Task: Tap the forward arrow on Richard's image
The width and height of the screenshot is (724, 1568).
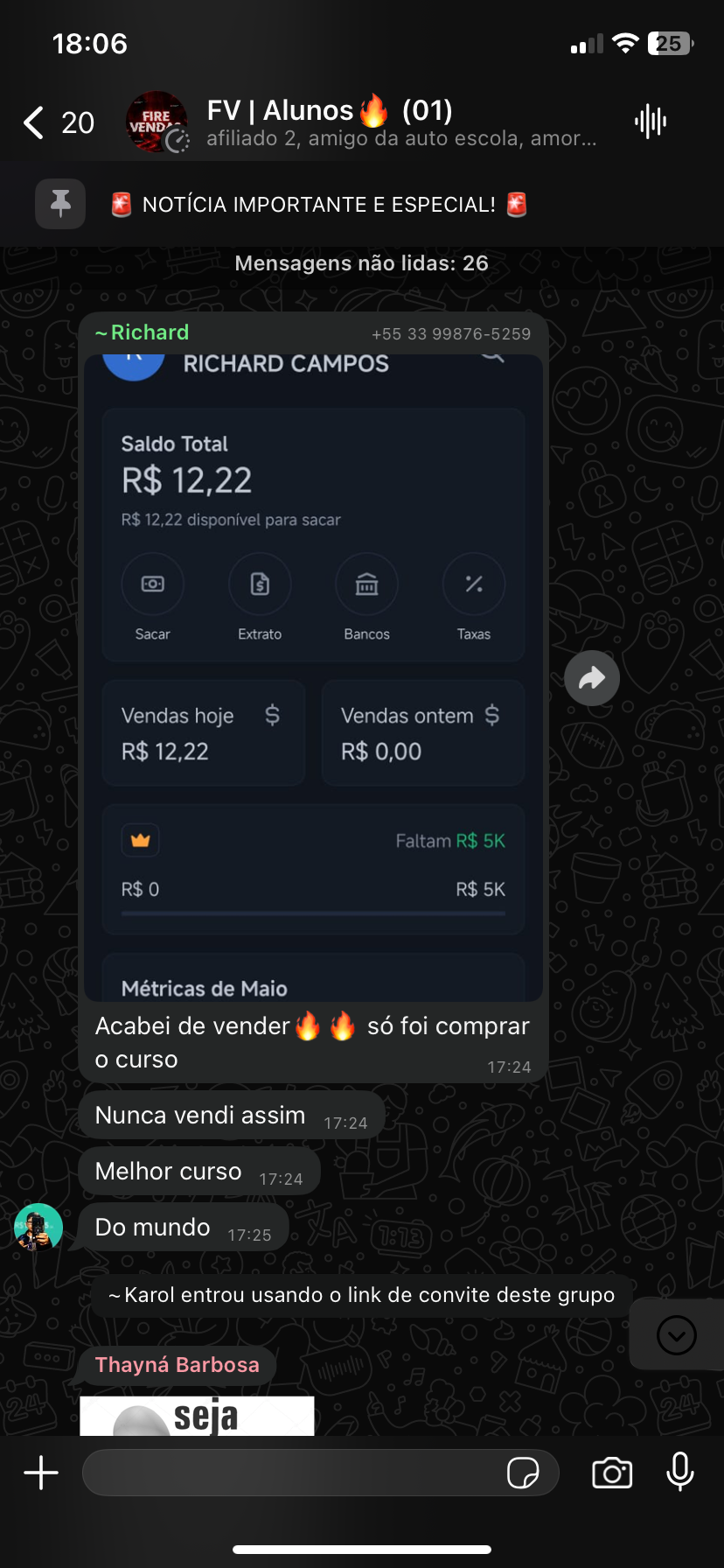Action: 592,677
